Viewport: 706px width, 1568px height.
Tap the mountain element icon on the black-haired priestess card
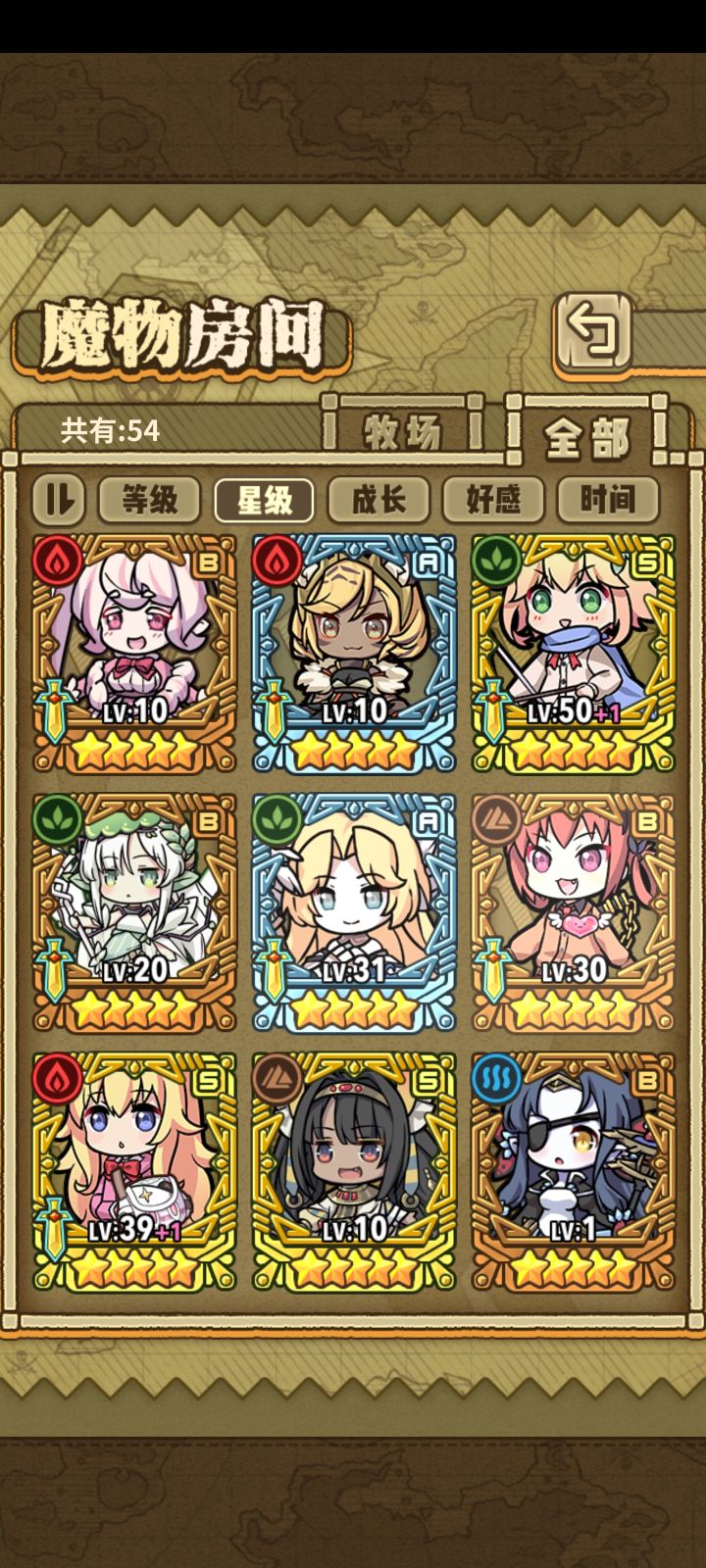click(x=274, y=1081)
